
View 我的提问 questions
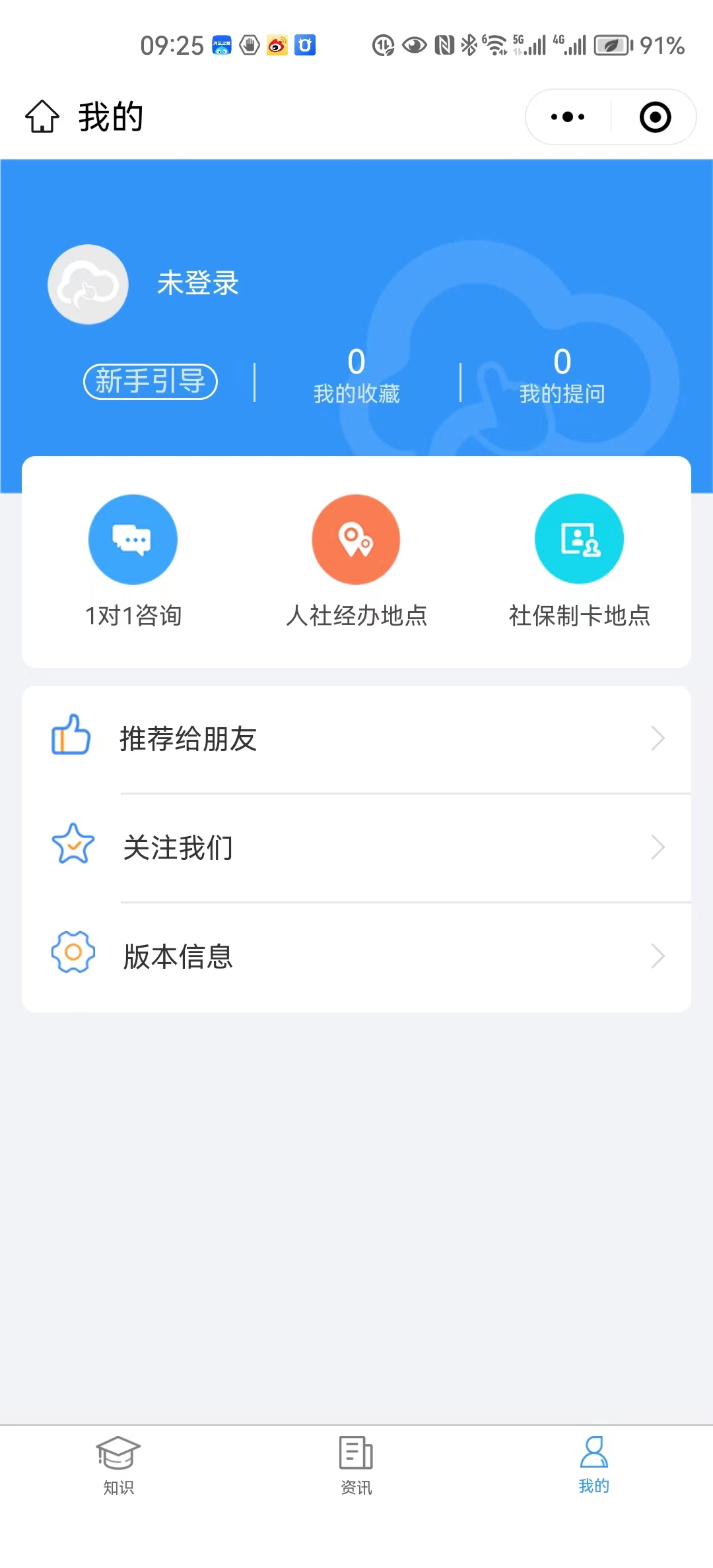(x=562, y=376)
